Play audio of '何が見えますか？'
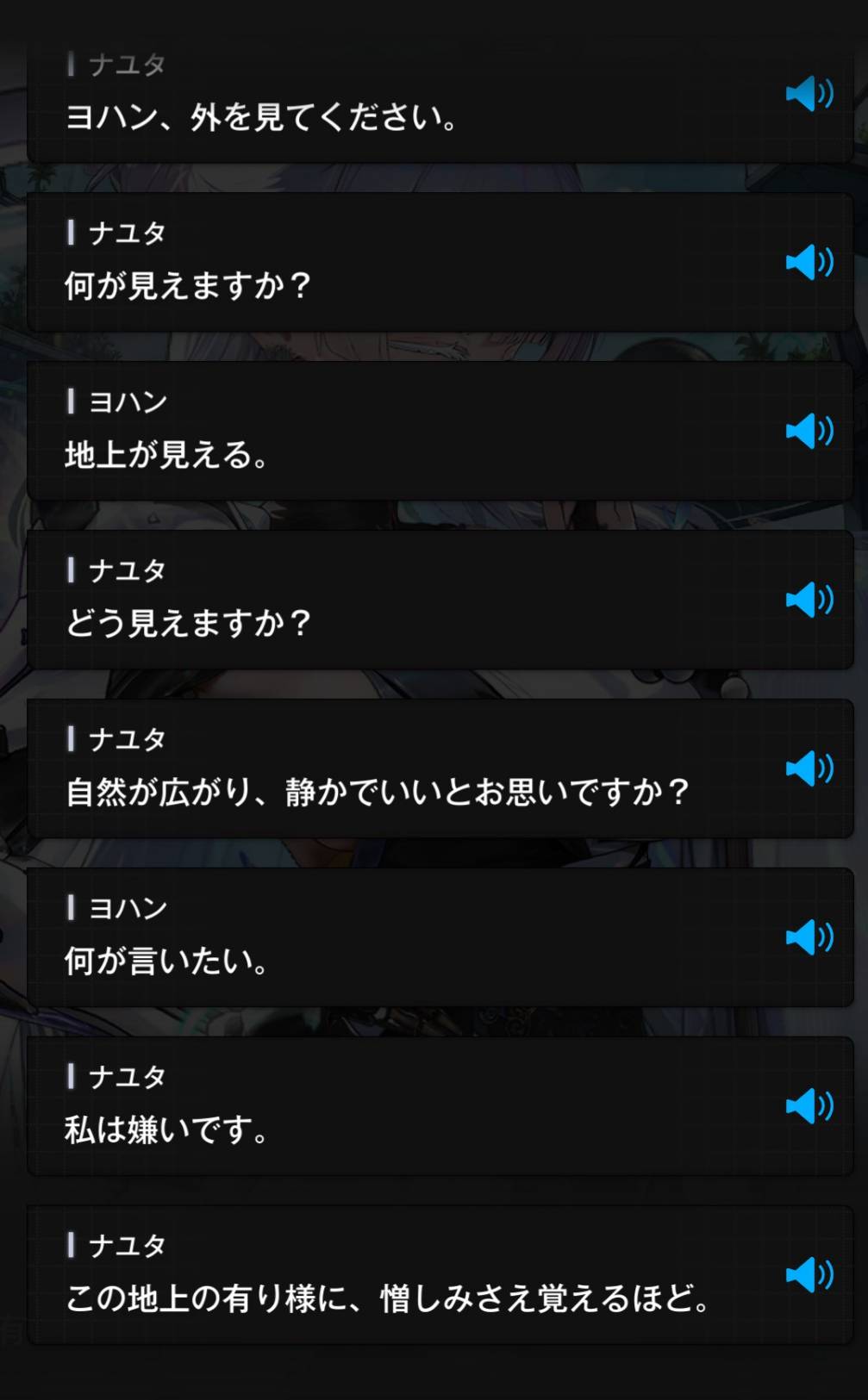Viewport: 868px width, 1400px height. pos(809,262)
